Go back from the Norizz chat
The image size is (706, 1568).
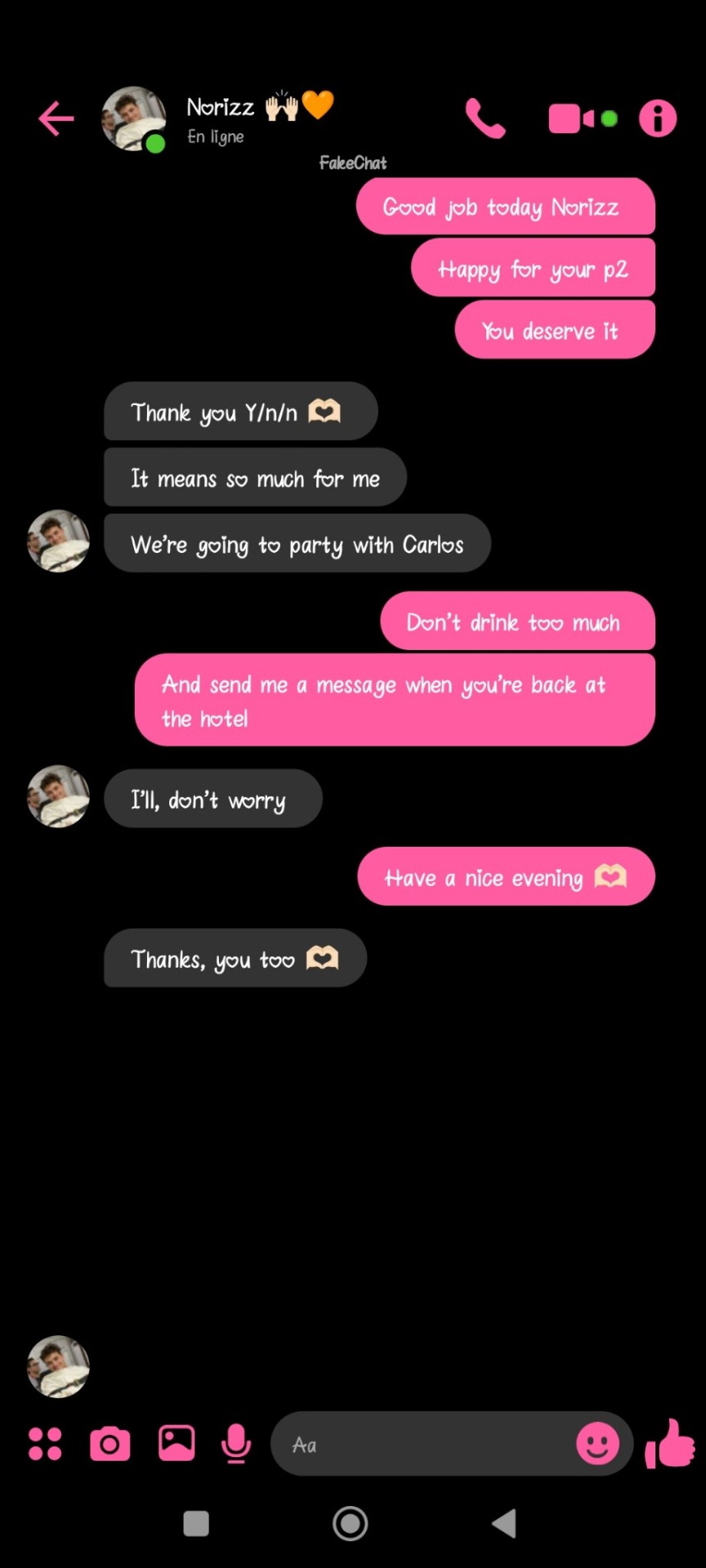(56, 119)
